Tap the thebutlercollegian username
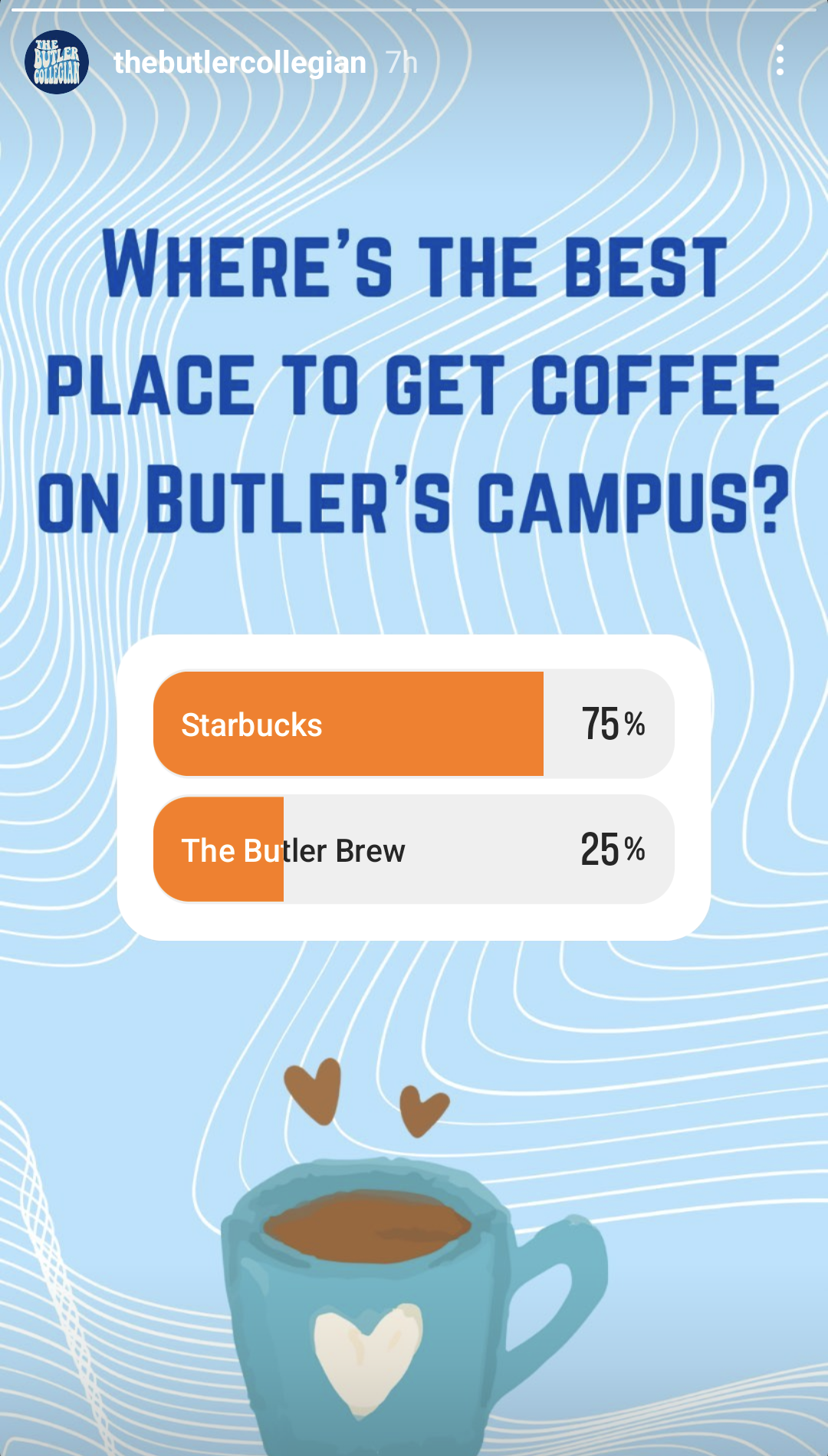 tap(239, 63)
